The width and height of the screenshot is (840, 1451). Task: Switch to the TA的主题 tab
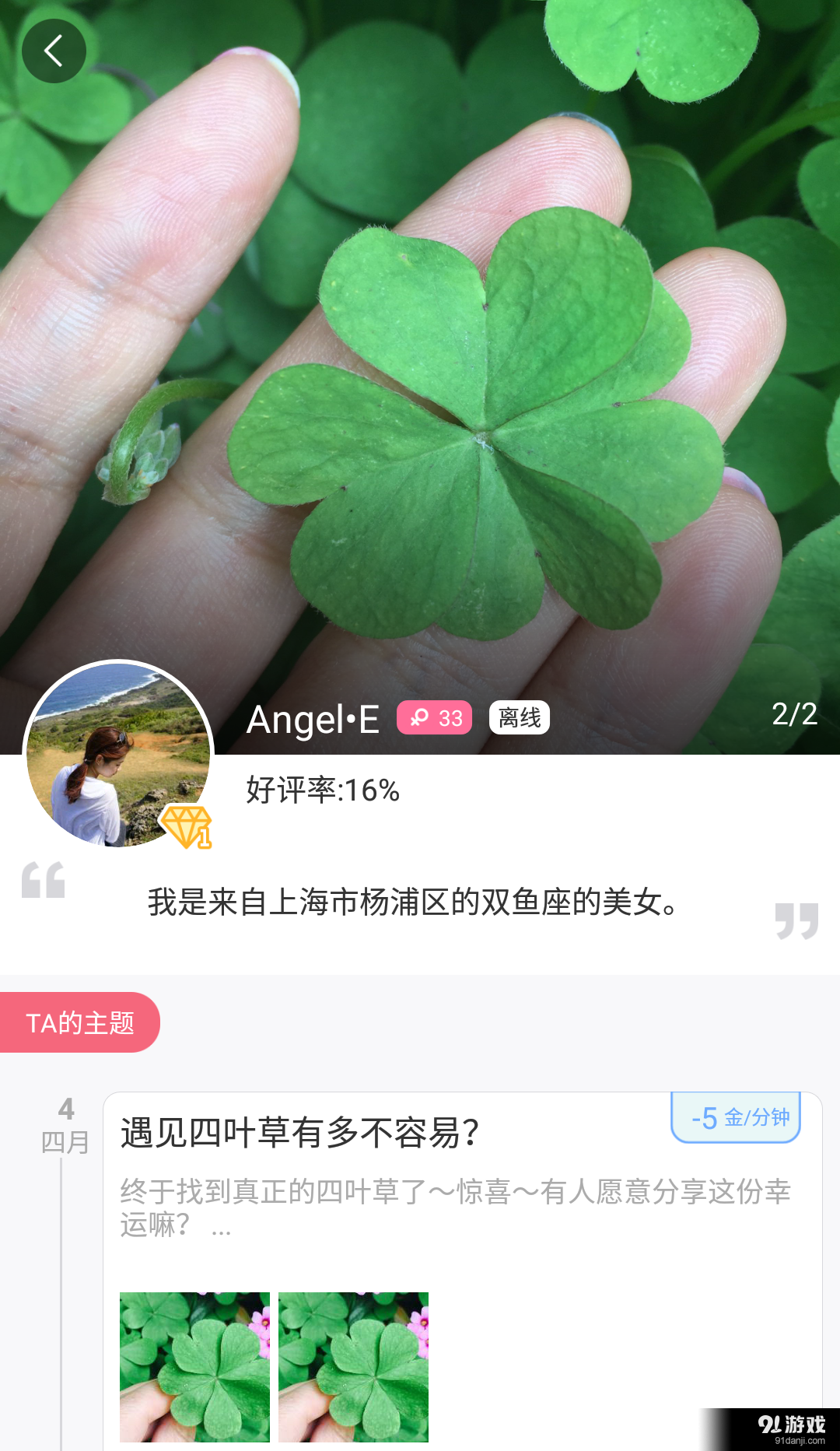pyautogui.click(x=80, y=1022)
